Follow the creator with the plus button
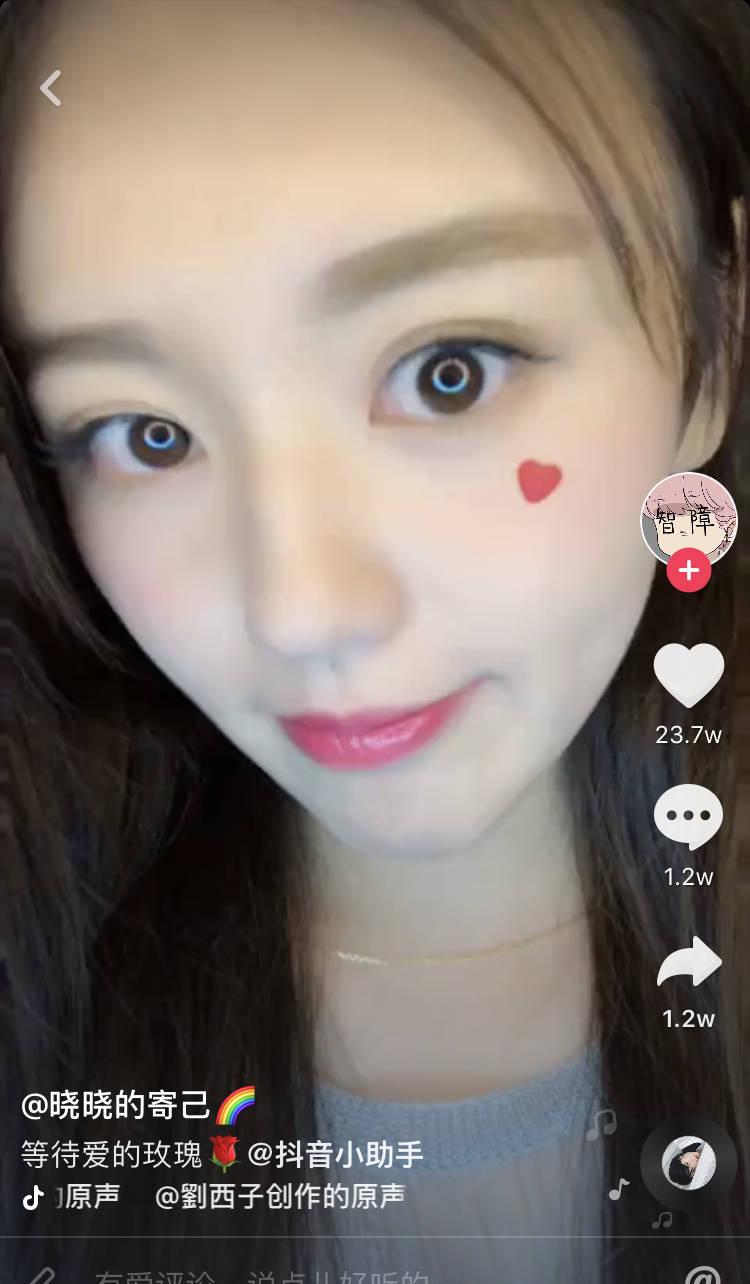Viewport: 750px width, 1284px height. pos(688,571)
